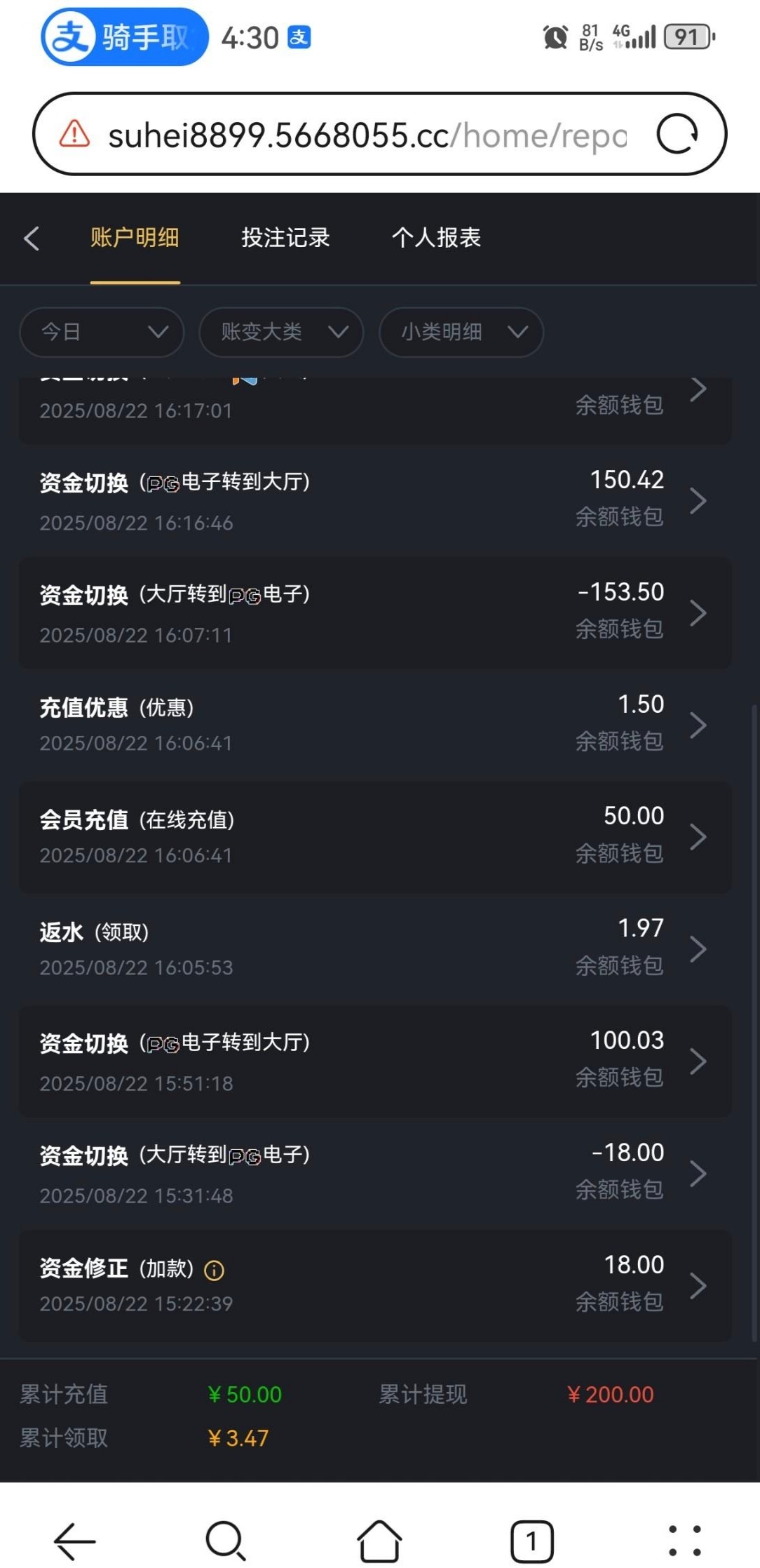Go to the browser home page
Viewport: 760px width, 1568px height.
[x=379, y=1541]
